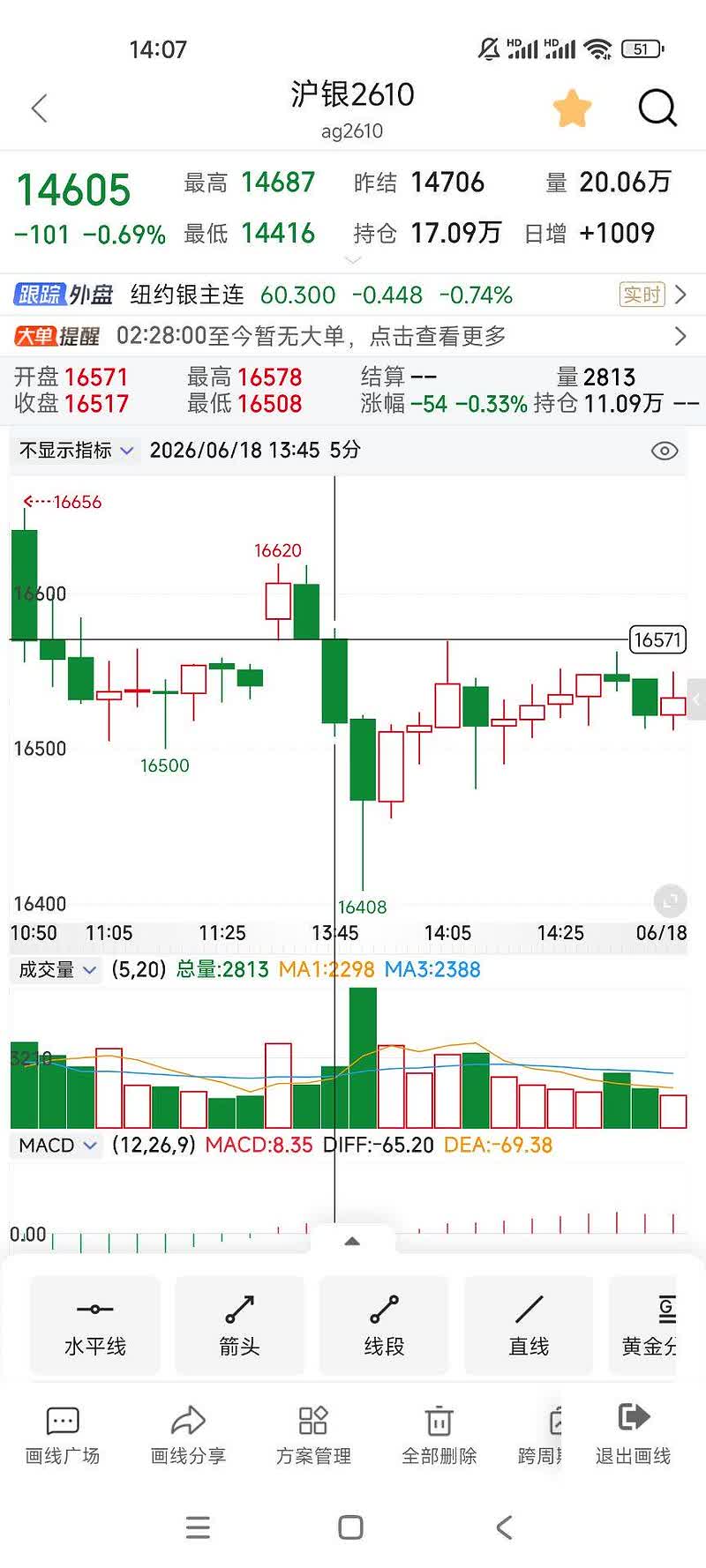Open the search magnifier

[x=657, y=108]
